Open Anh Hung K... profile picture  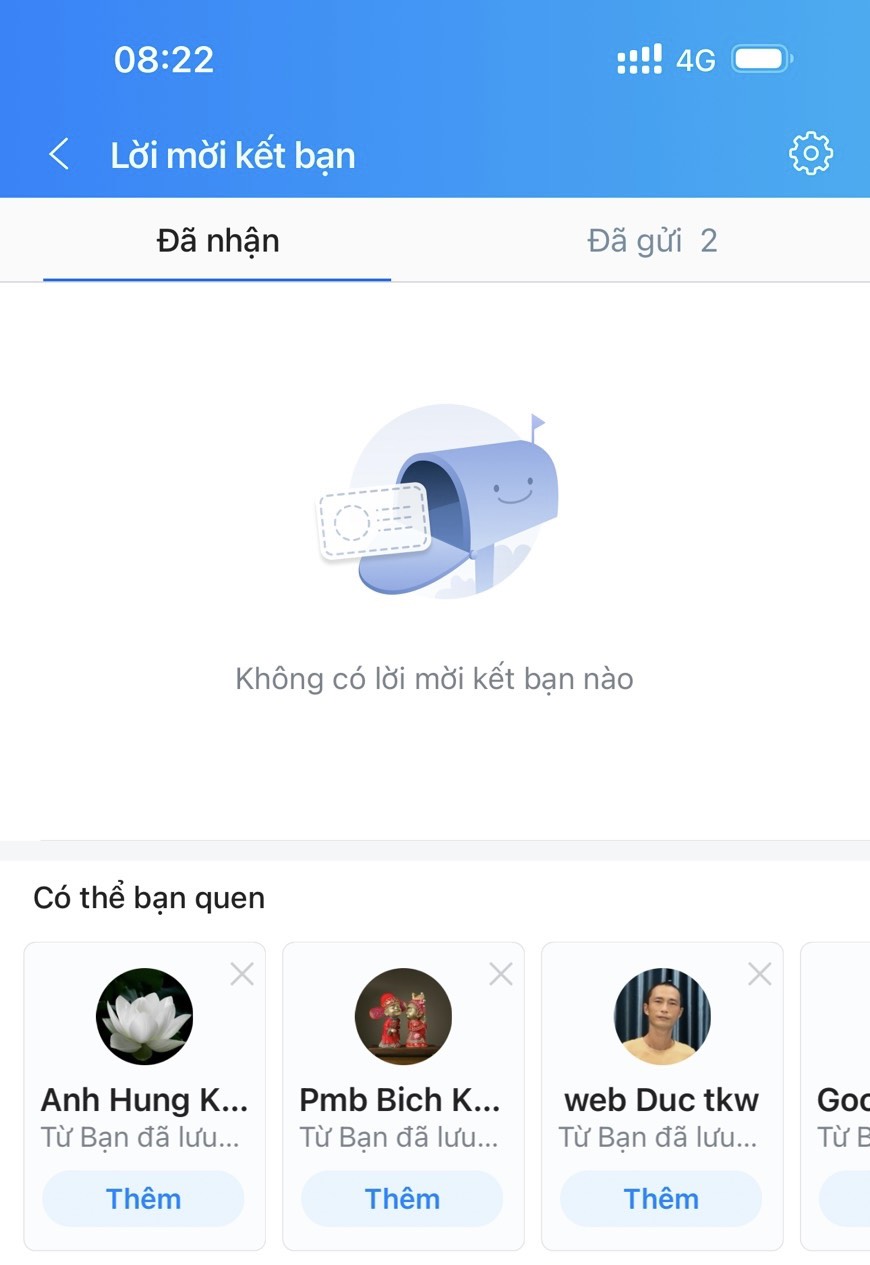tap(144, 1016)
